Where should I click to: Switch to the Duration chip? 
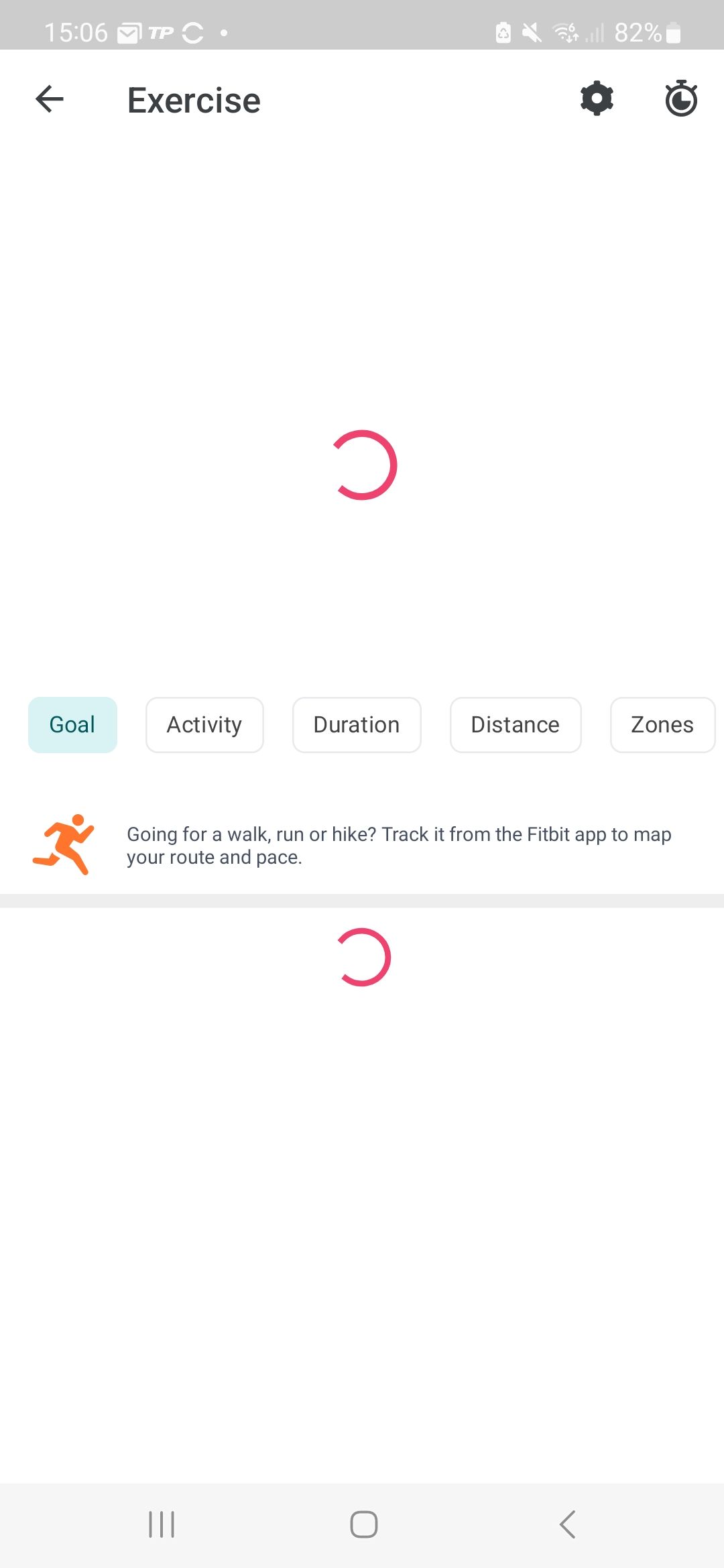pos(357,725)
